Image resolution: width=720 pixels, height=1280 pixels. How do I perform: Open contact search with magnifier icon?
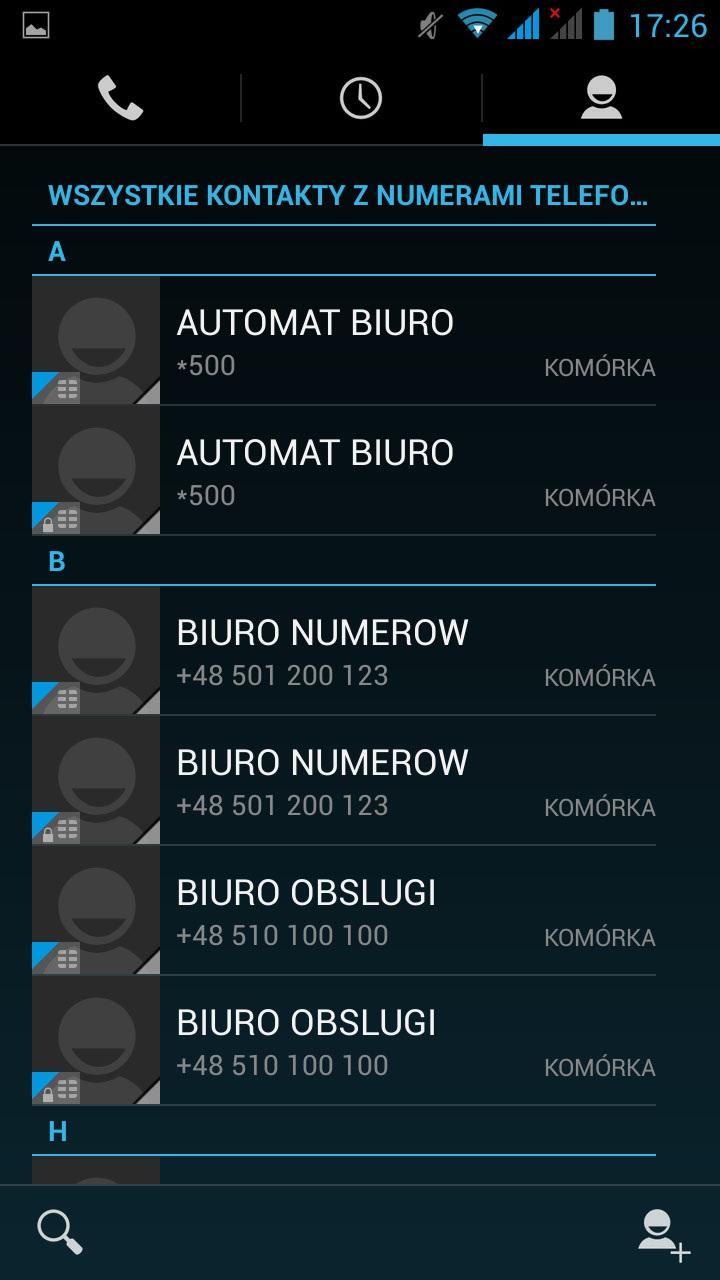(x=59, y=1231)
